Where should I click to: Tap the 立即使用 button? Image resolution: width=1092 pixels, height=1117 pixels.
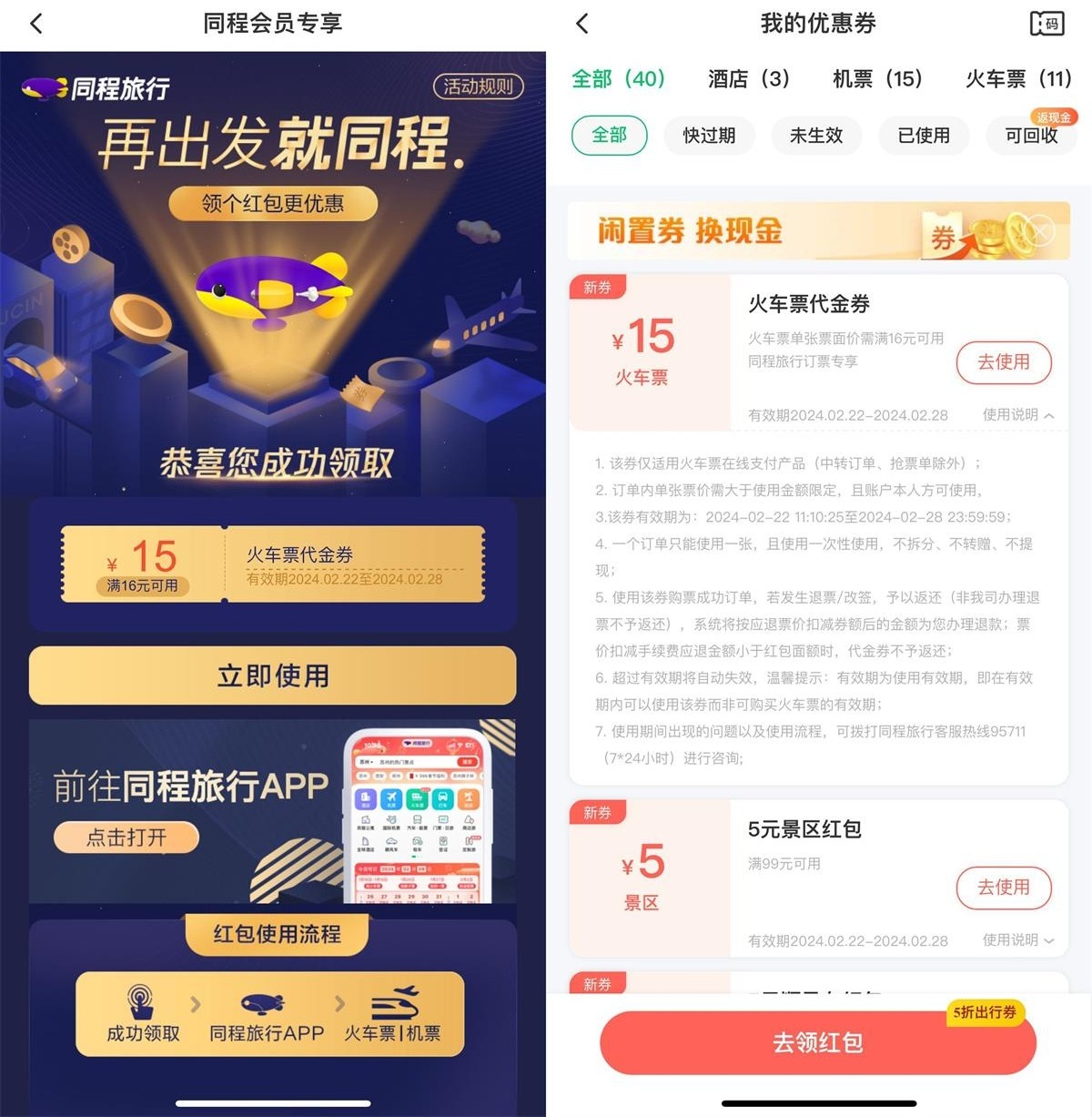[273, 675]
